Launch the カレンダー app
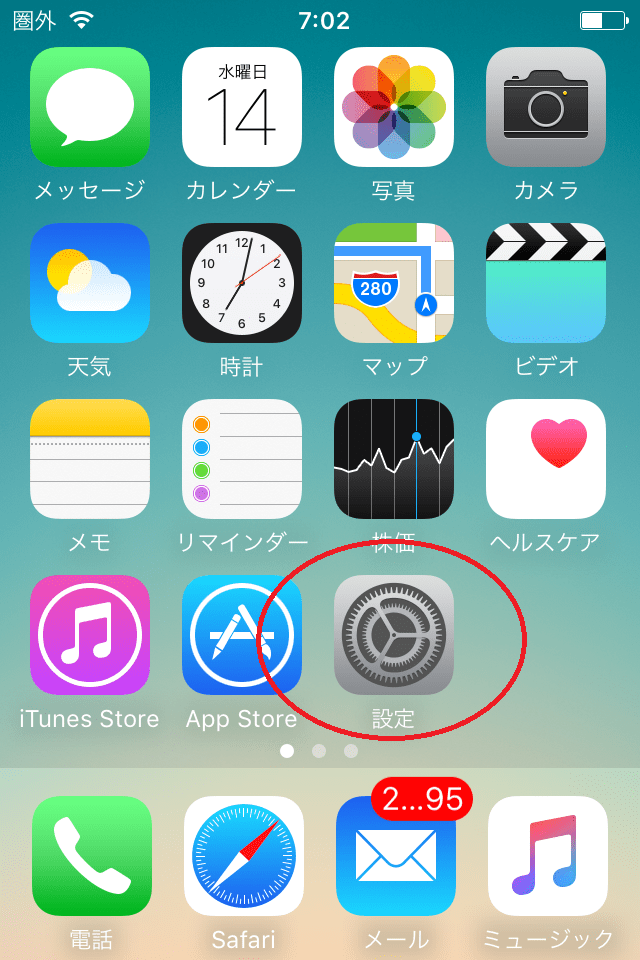This screenshot has width=640, height=960. pyautogui.click(x=242, y=107)
